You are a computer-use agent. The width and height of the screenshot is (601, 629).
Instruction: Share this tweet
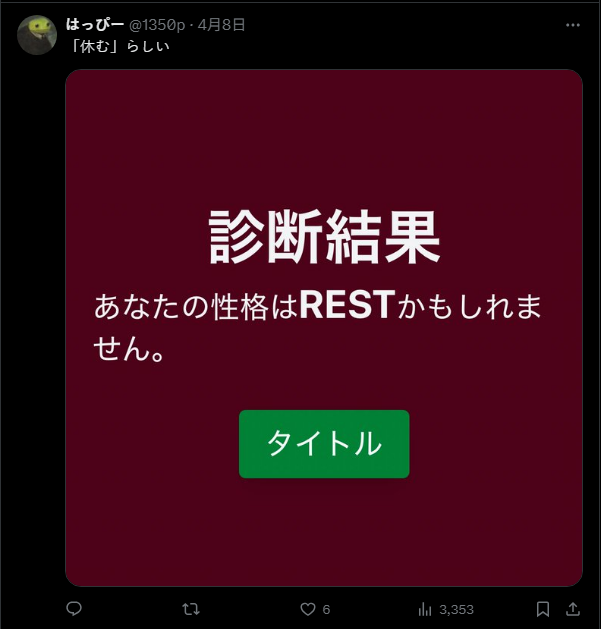[x=573, y=609]
